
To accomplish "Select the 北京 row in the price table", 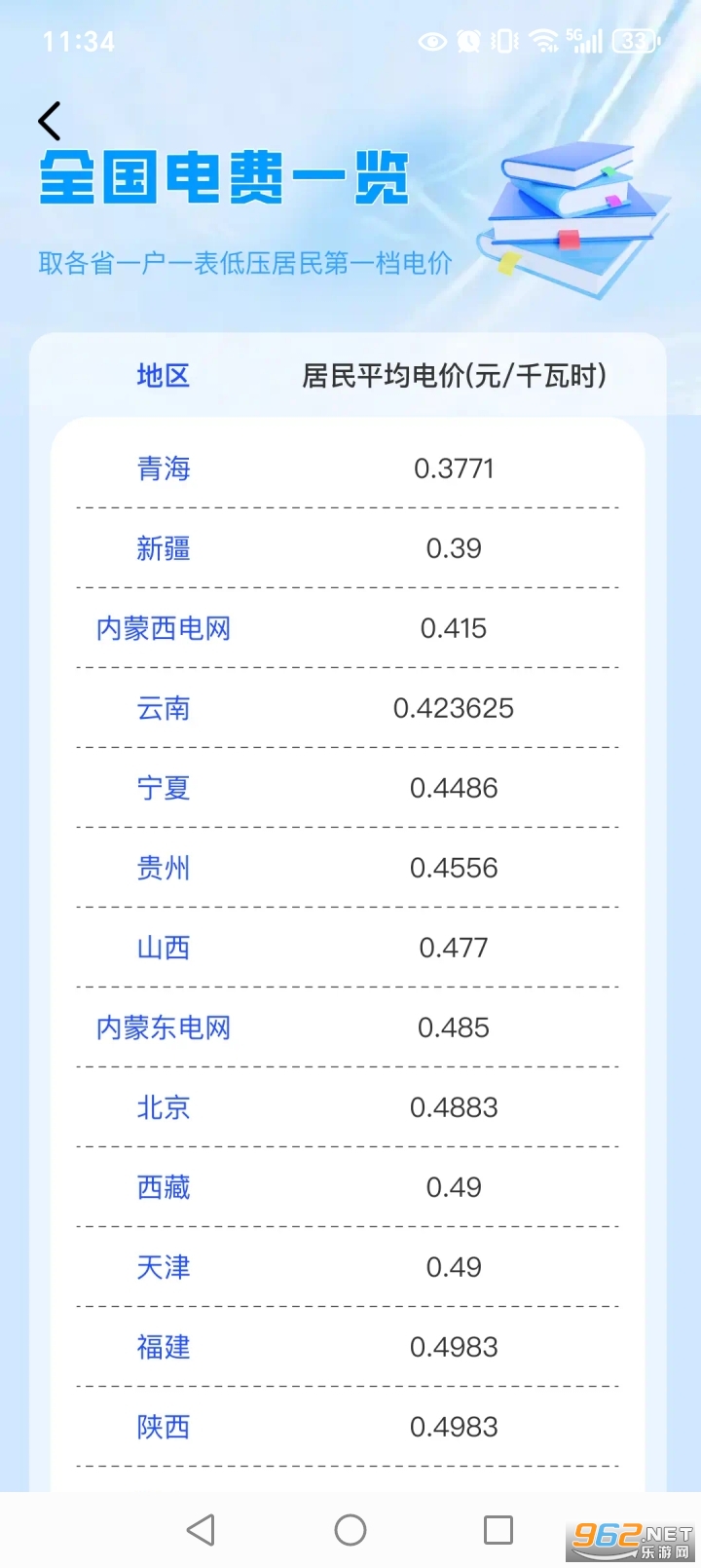I will (350, 1106).
